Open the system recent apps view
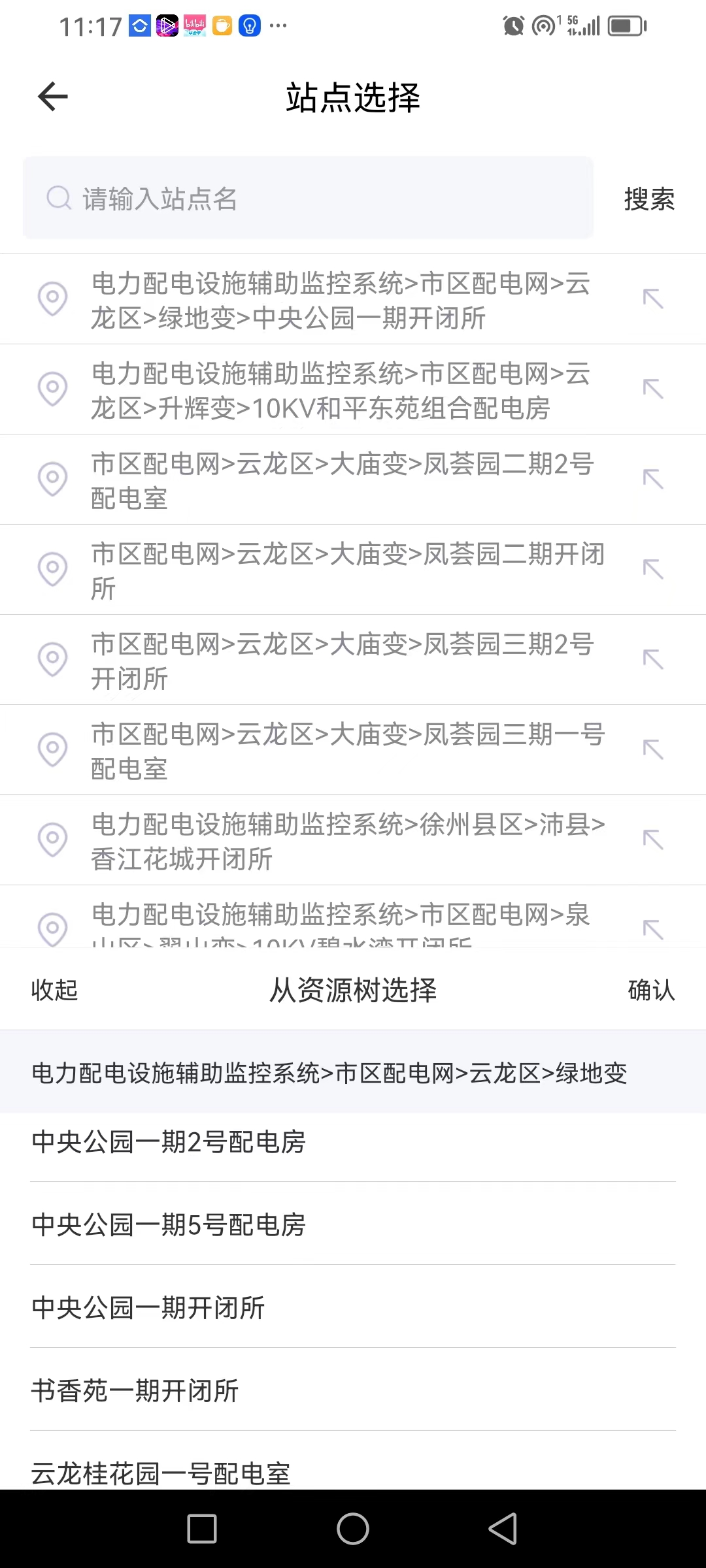Screen dimensions: 706x1568 click(202, 1529)
